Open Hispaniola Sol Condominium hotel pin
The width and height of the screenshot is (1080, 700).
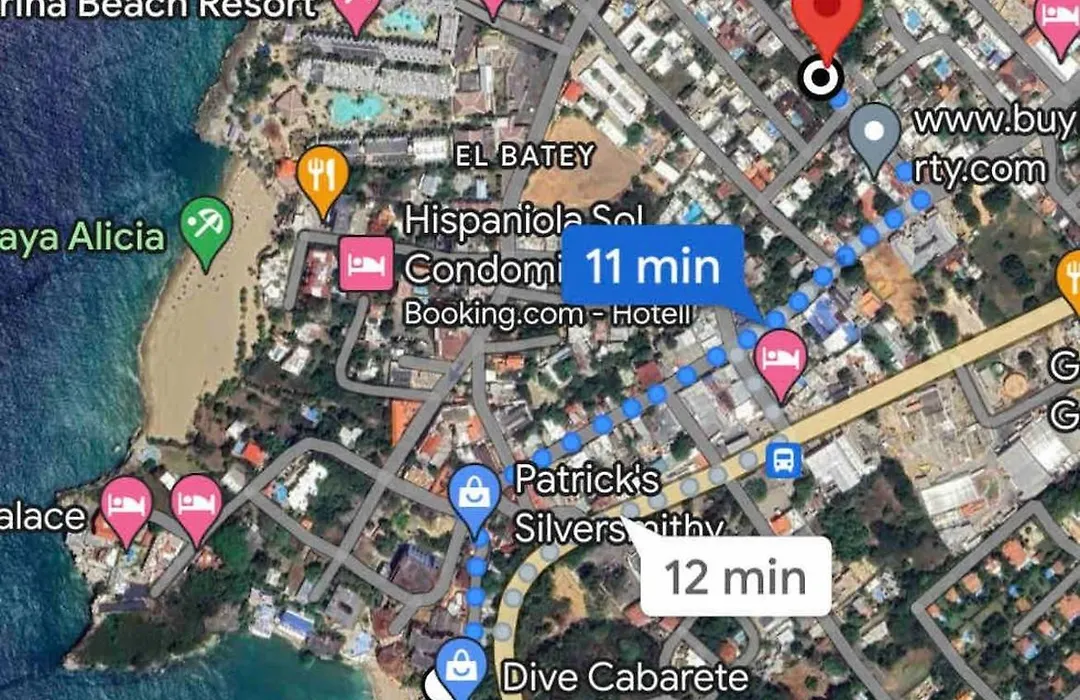pos(365,263)
